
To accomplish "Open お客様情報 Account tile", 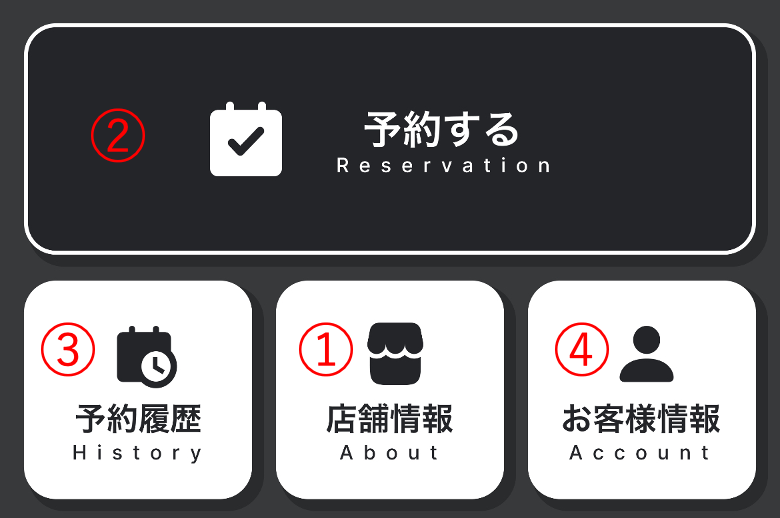I will [641, 390].
